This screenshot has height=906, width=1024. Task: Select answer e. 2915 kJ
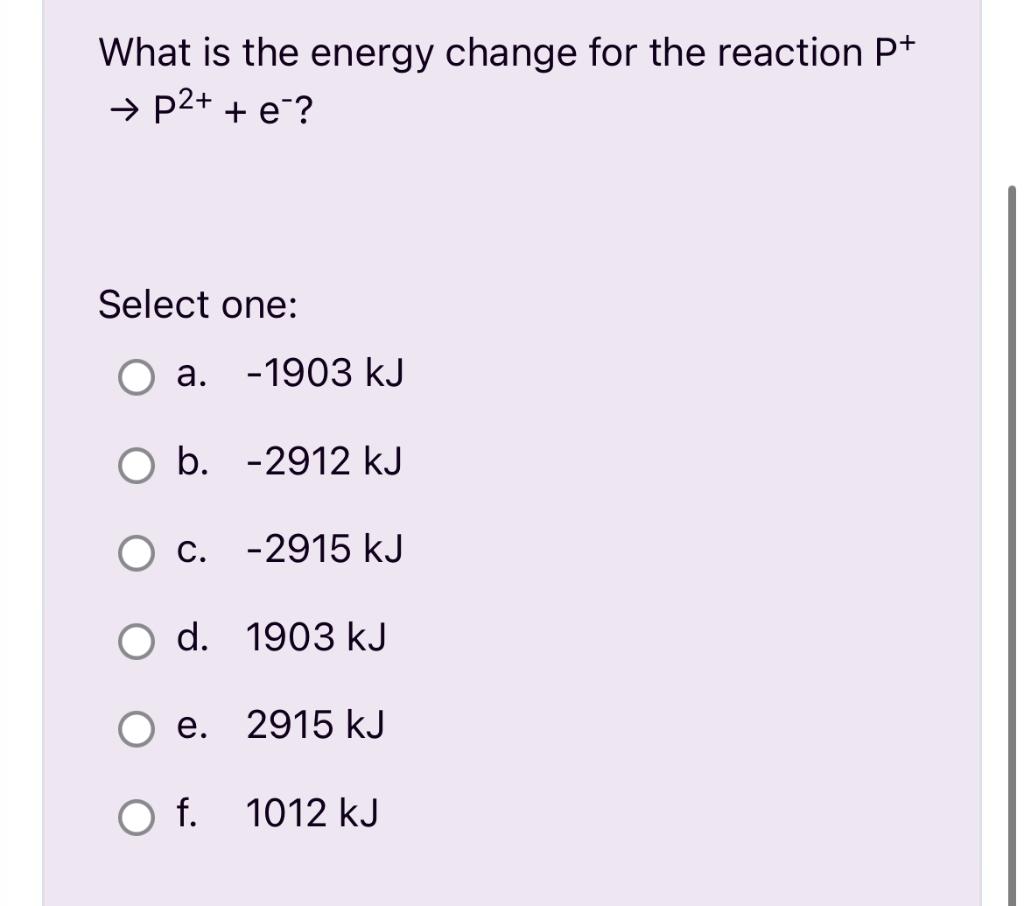point(137,729)
